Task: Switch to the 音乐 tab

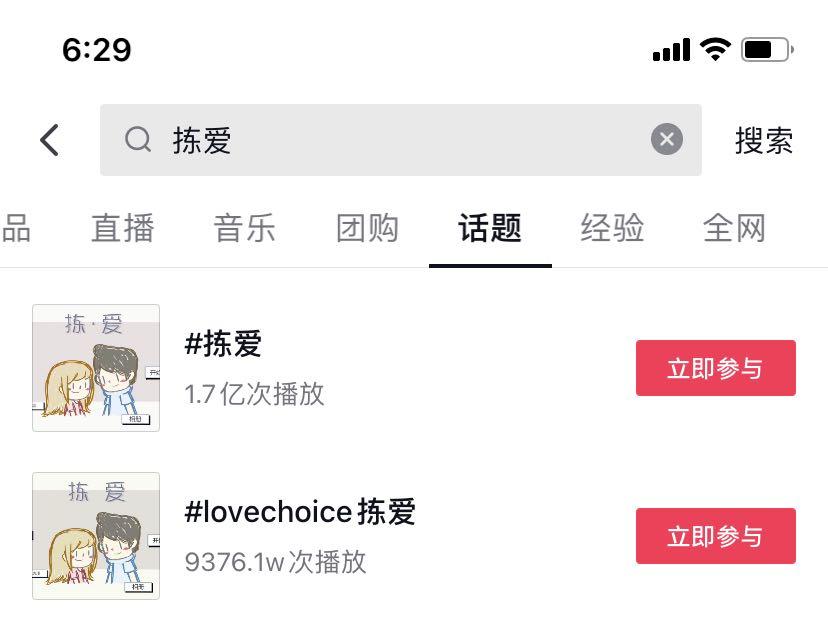Action: click(x=245, y=228)
